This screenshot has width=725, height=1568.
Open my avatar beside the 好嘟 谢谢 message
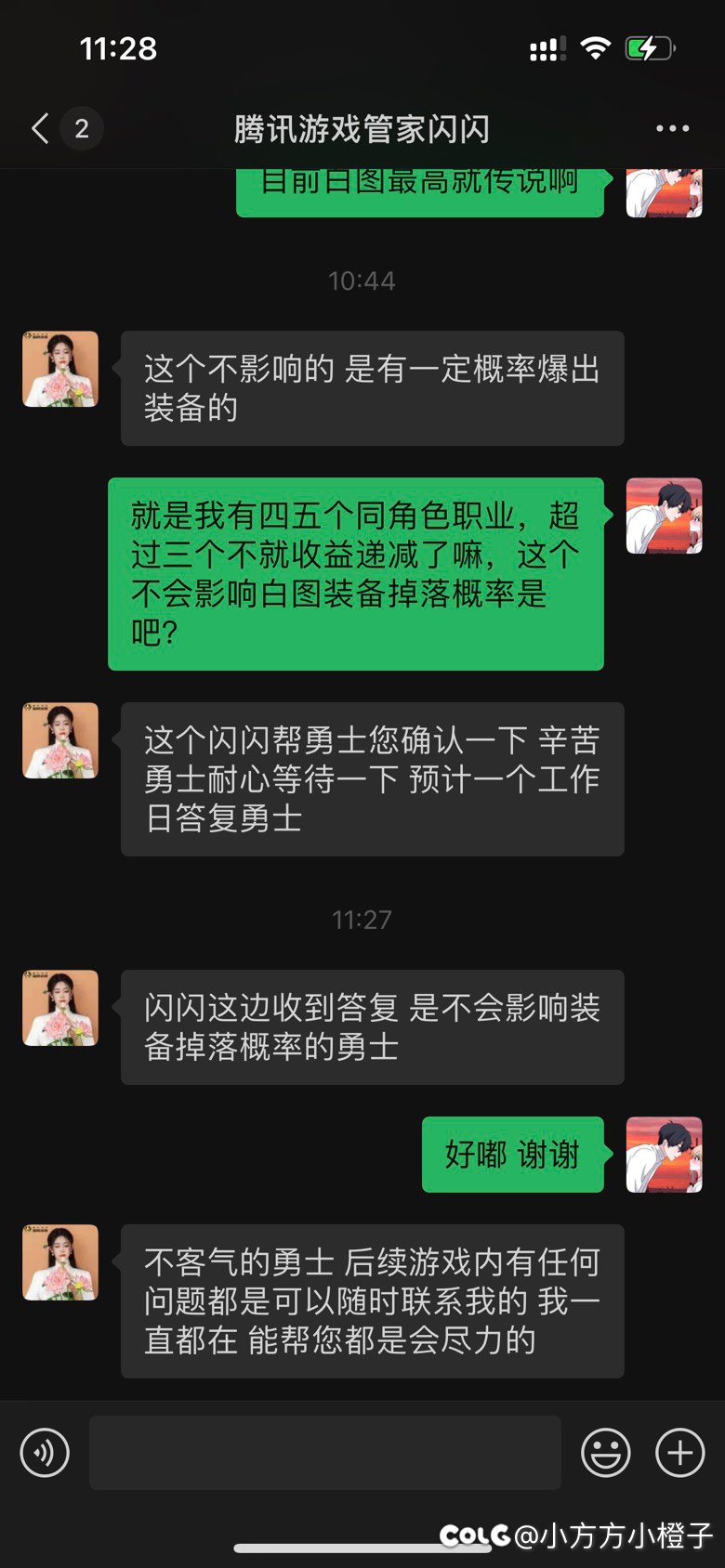click(x=665, y=1155)
